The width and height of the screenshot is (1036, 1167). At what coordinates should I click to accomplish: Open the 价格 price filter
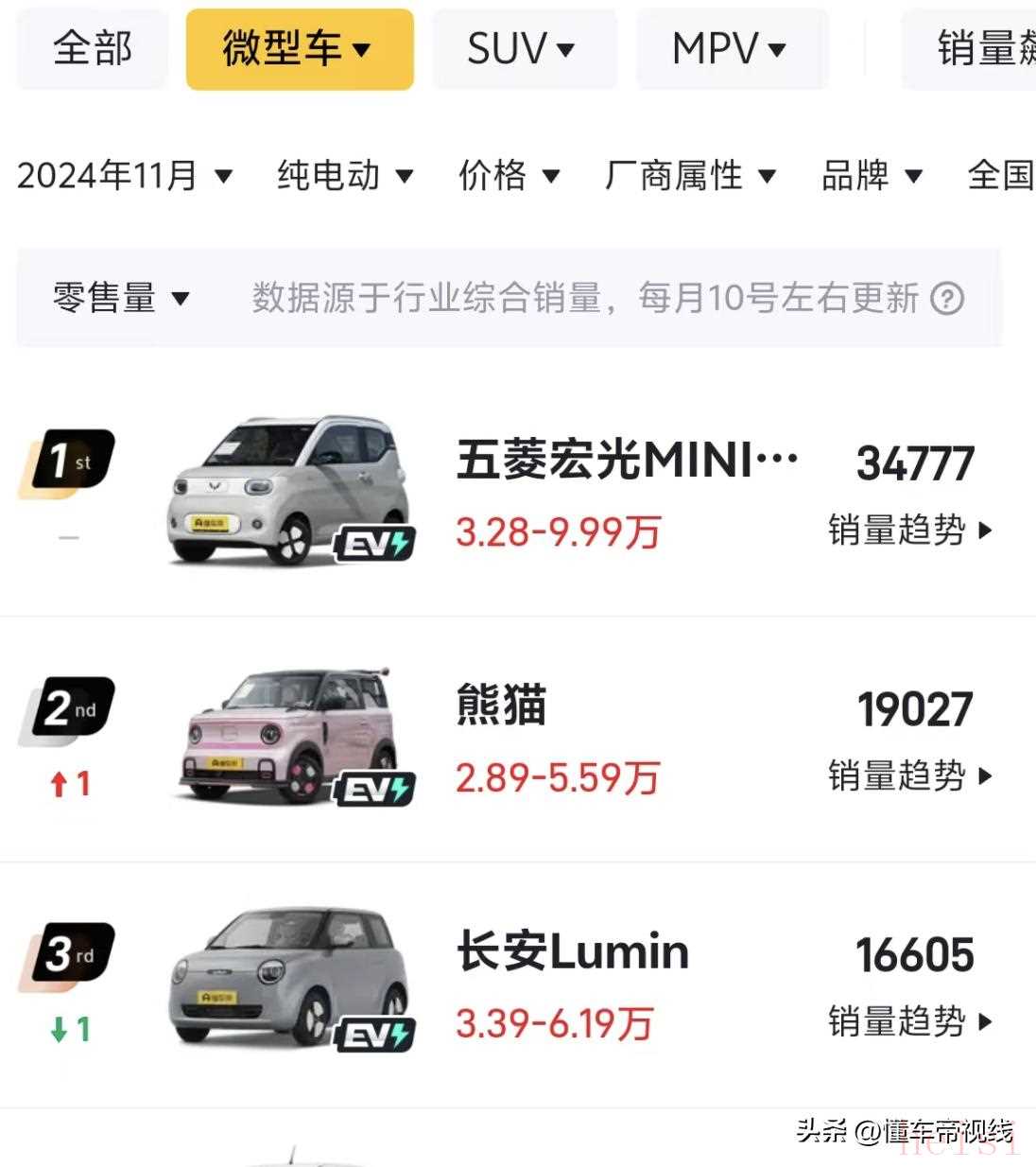[509, 176]
